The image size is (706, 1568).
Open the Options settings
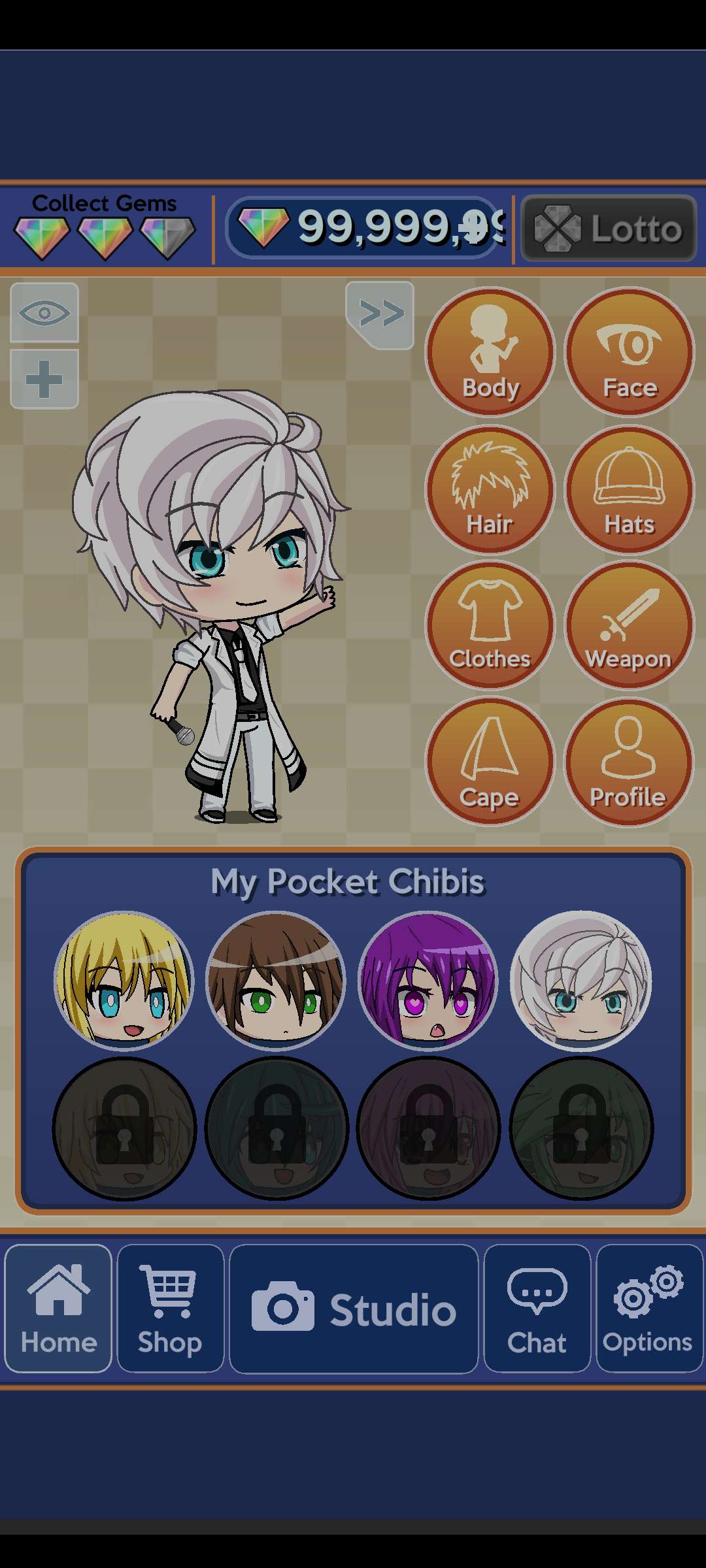(x=648, y=1309)
